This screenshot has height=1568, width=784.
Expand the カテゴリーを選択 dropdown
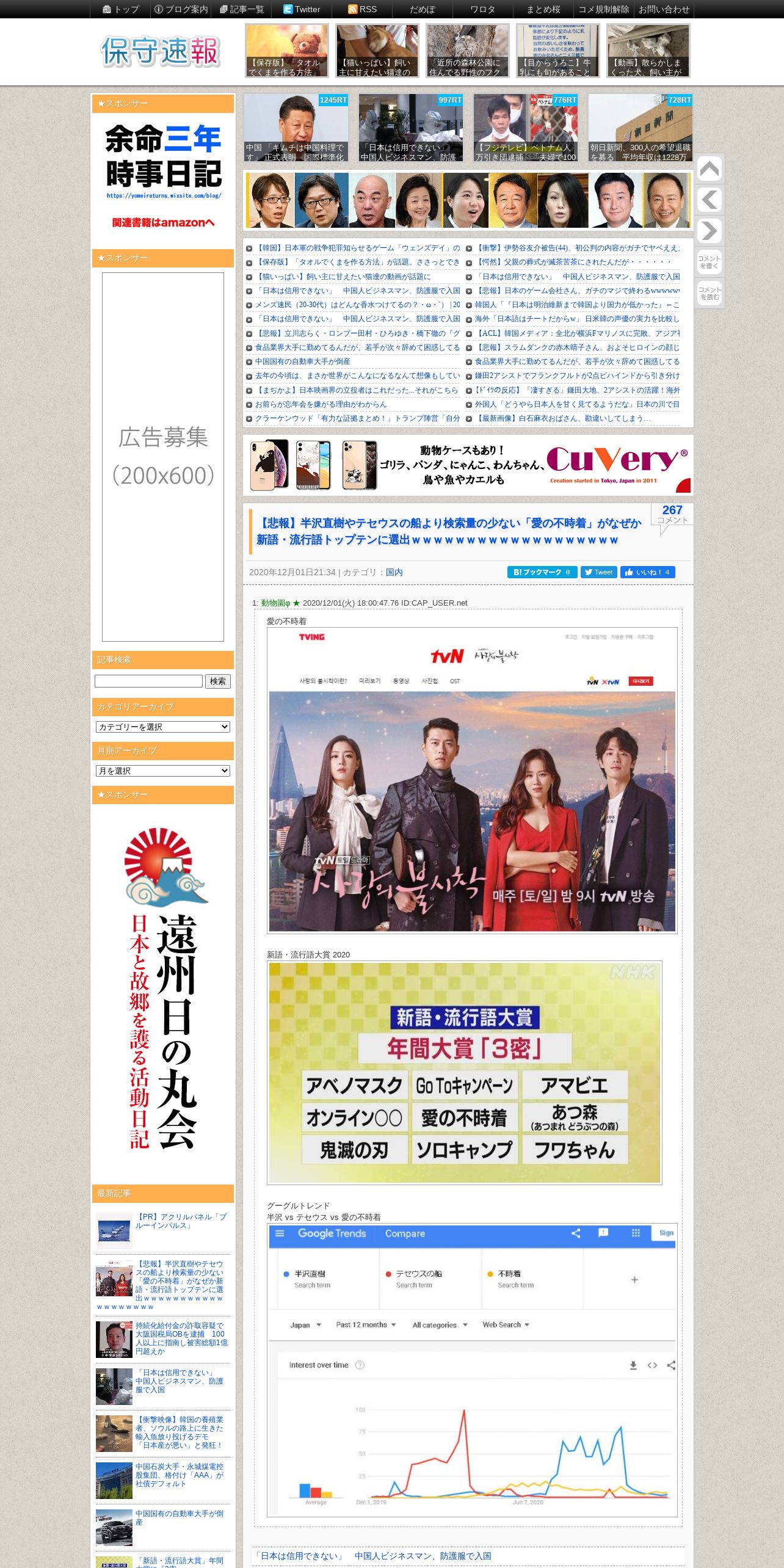point(162,727)
